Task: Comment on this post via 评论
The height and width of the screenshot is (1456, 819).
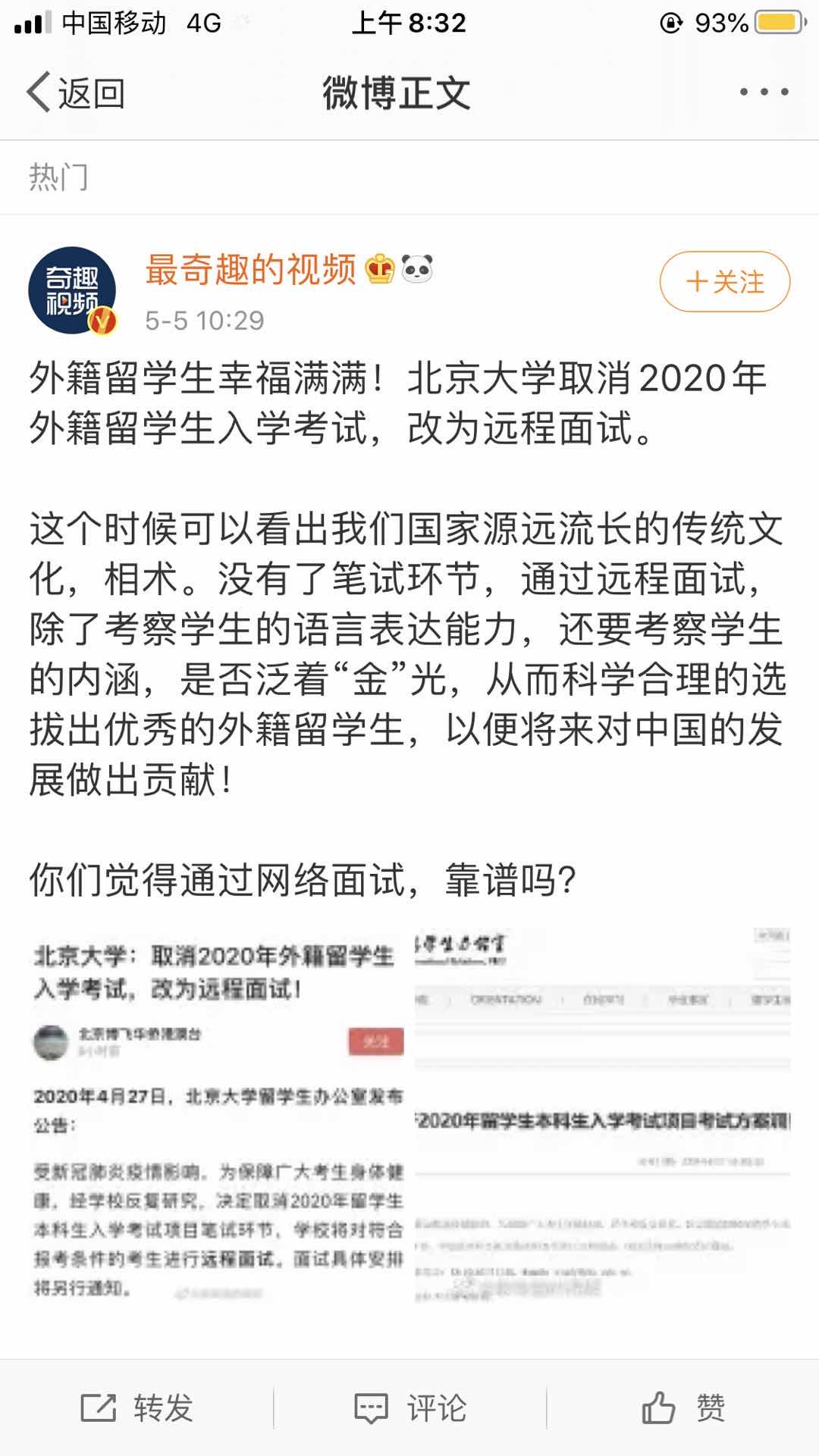Action: pyautogui.click(x=410, y=1408)
